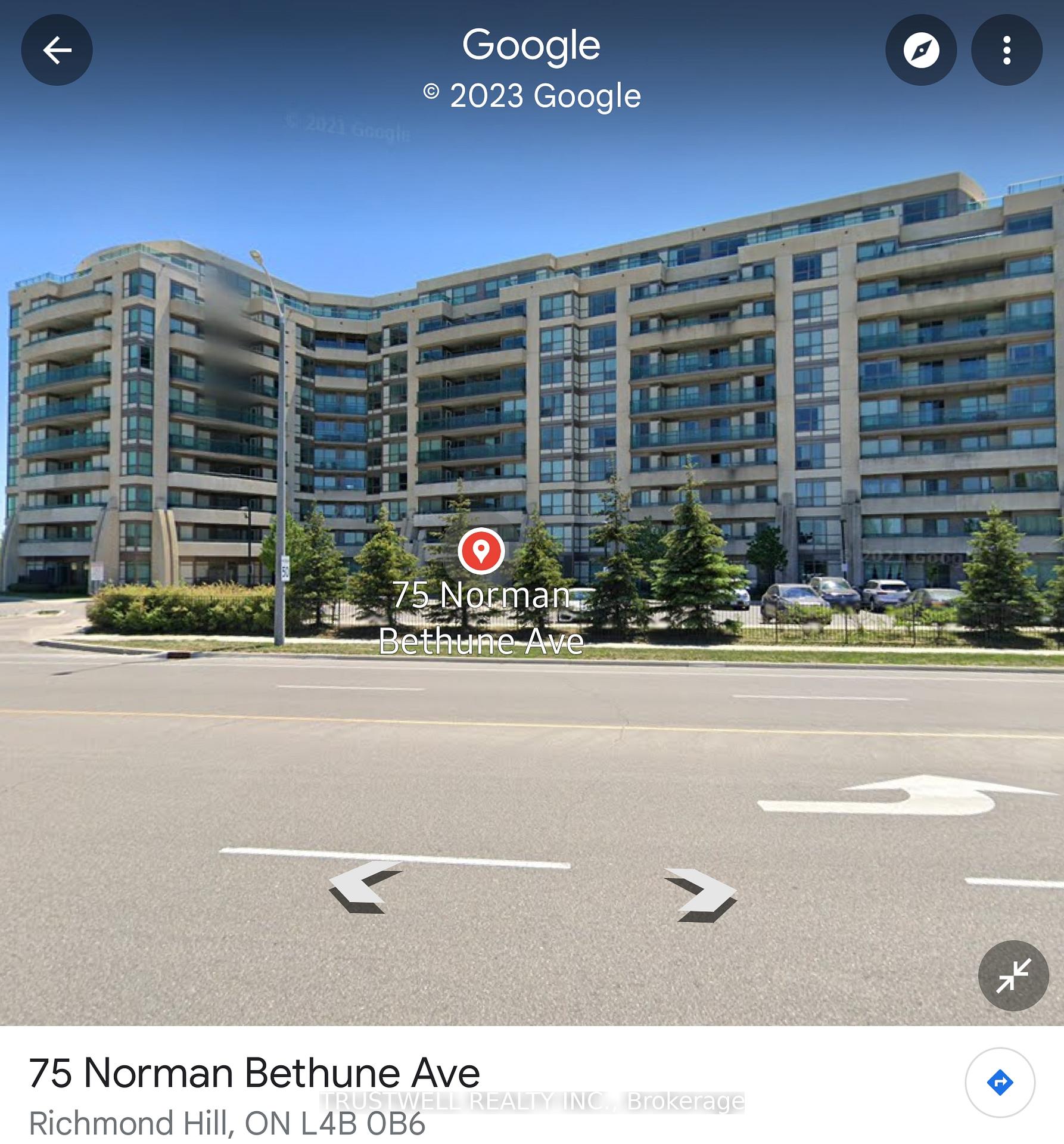Navigate back using the top-left arrow

pyautogui.click(x=57, y=49)
